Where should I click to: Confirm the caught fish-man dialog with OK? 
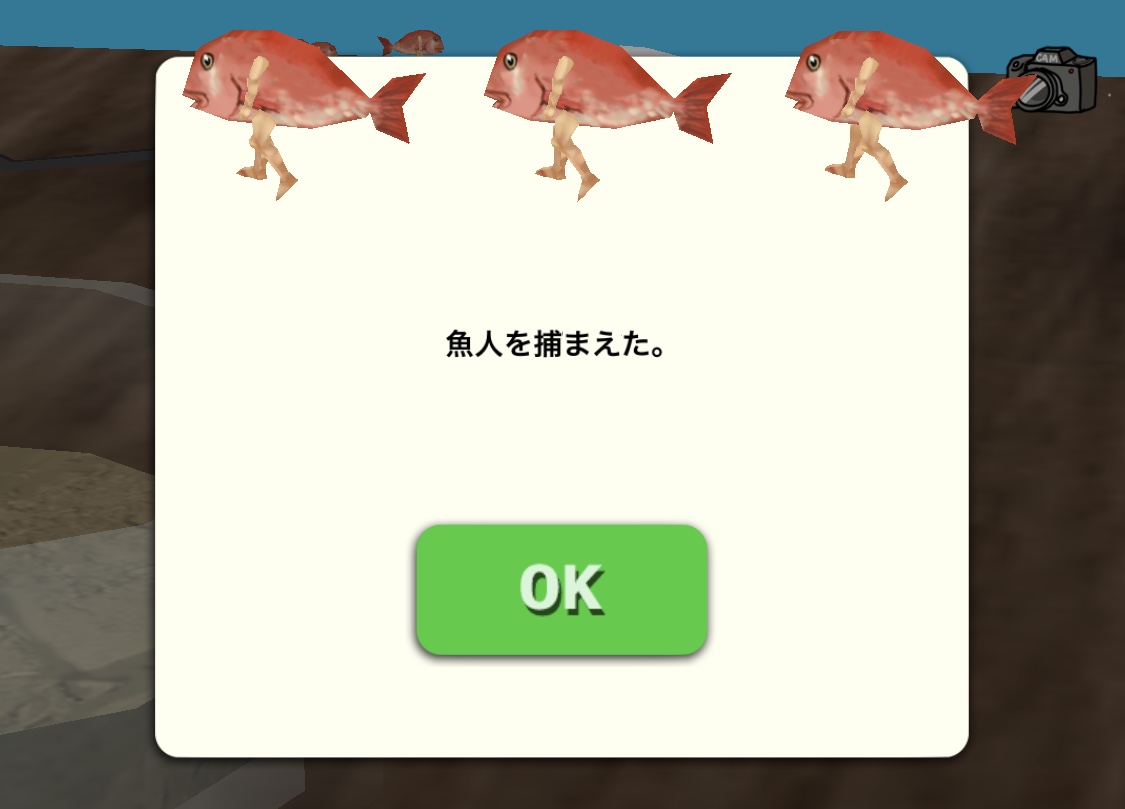(x=561, y=589)
